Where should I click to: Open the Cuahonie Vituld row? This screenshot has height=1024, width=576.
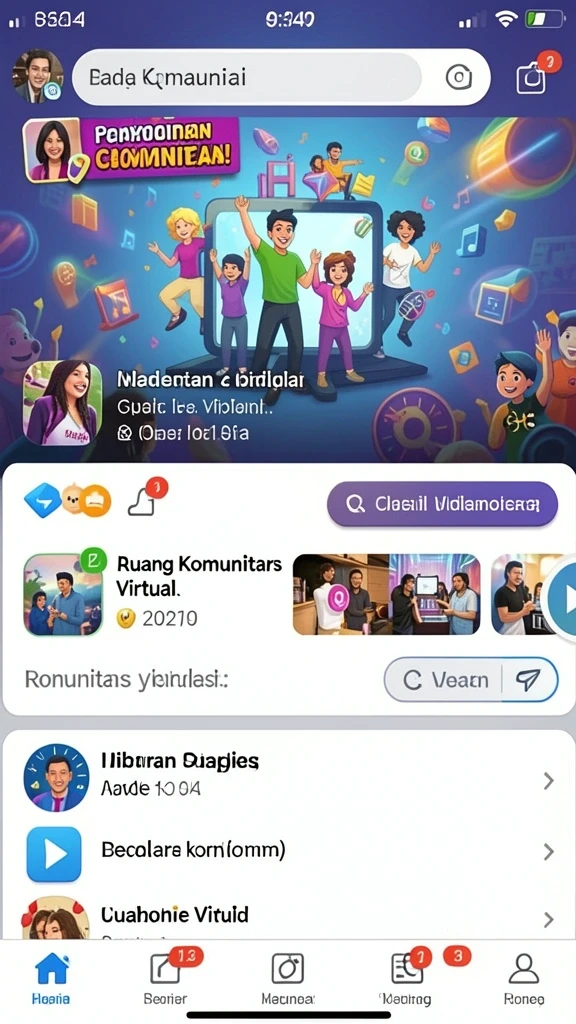point(288,916)
